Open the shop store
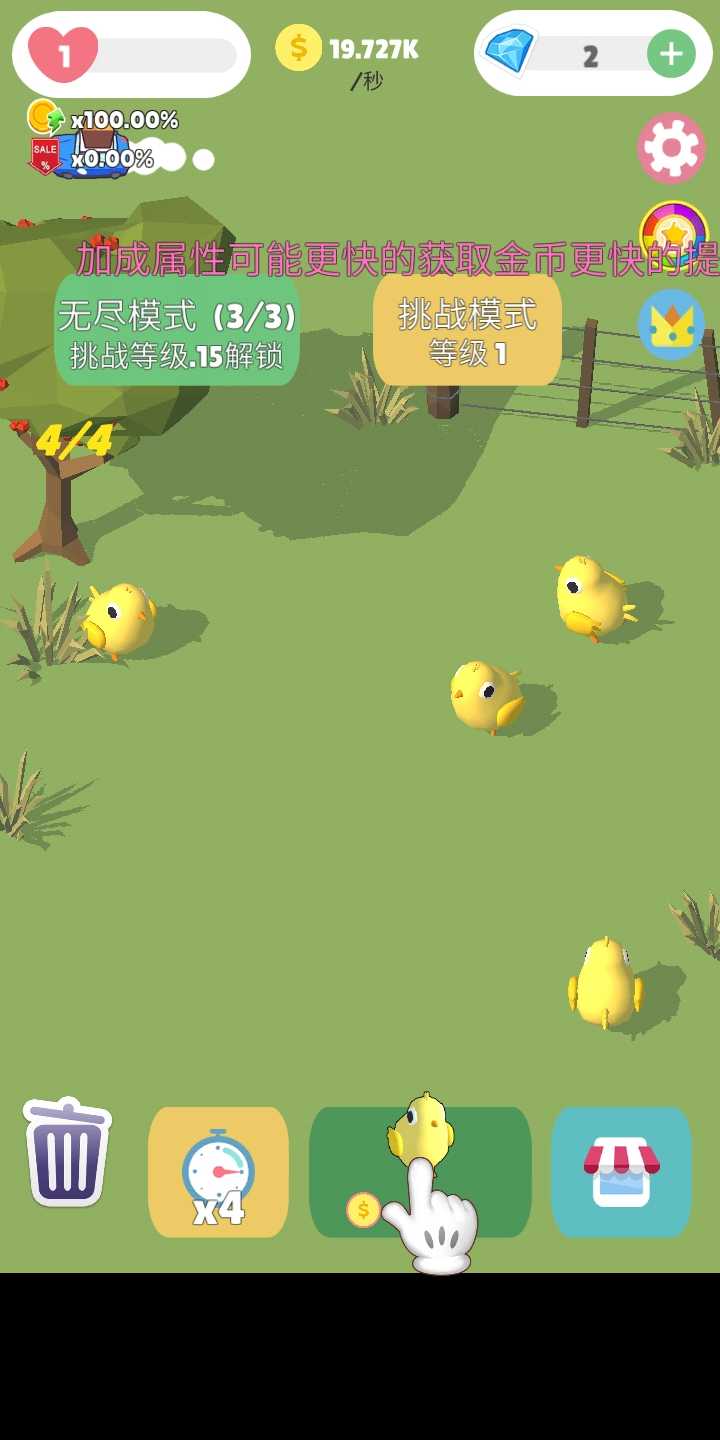The height and width of the screenshot is (1440, 720). (621, 1172)
